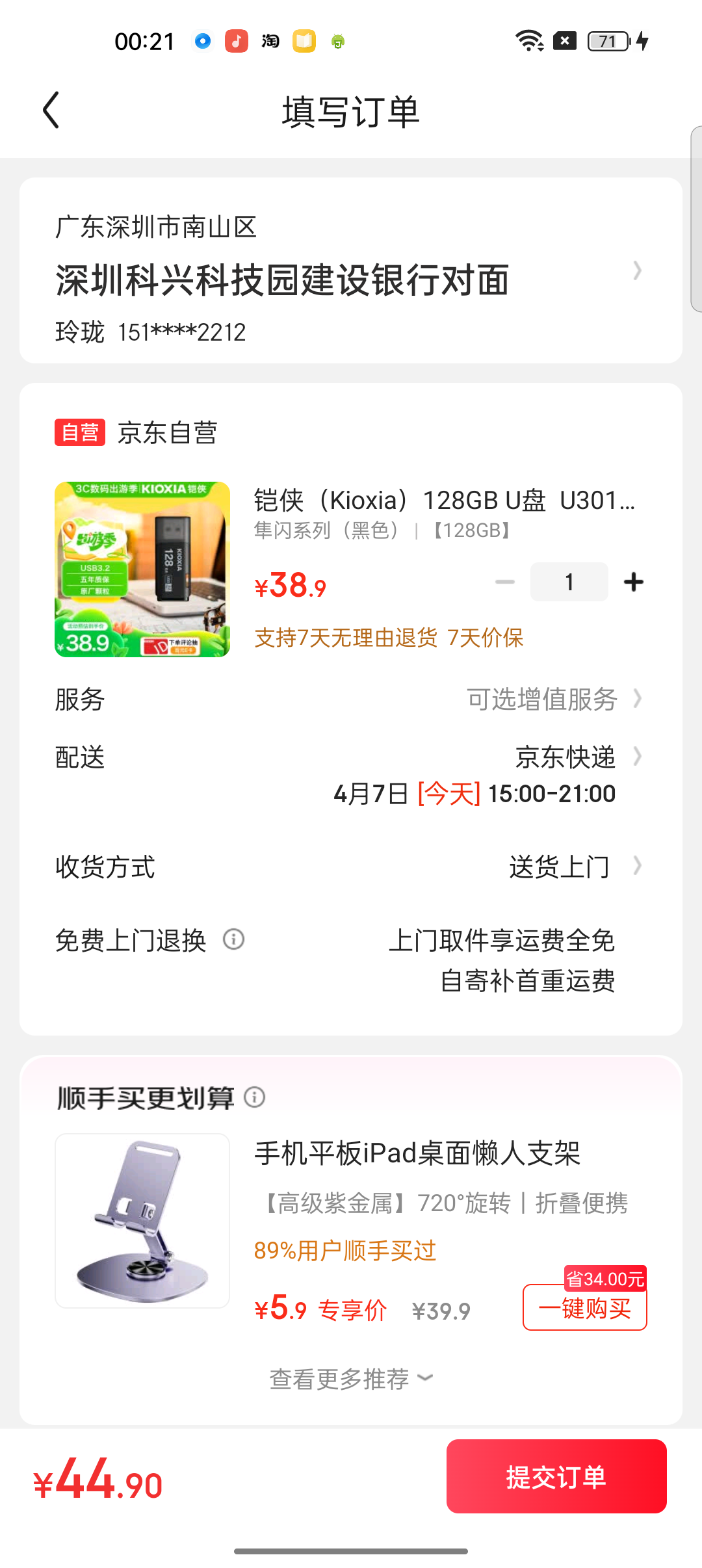Image resolution: width=702 pixels, height=1568 pixels.
Task: Decrease the Kioxia U盘 quantity
Action: [x=505, y=582]
